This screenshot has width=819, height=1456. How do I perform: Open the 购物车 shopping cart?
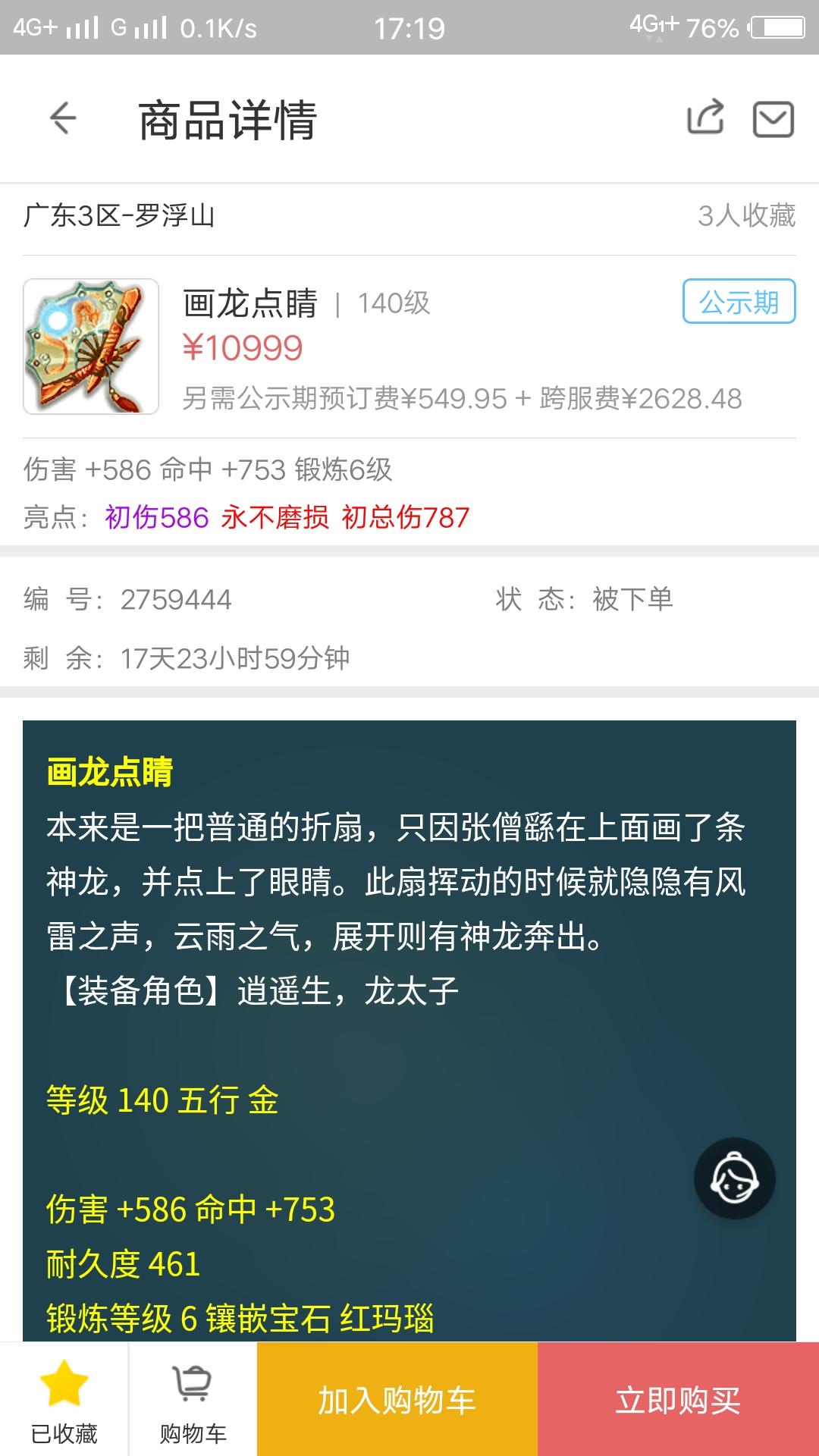click(193, 1400)
